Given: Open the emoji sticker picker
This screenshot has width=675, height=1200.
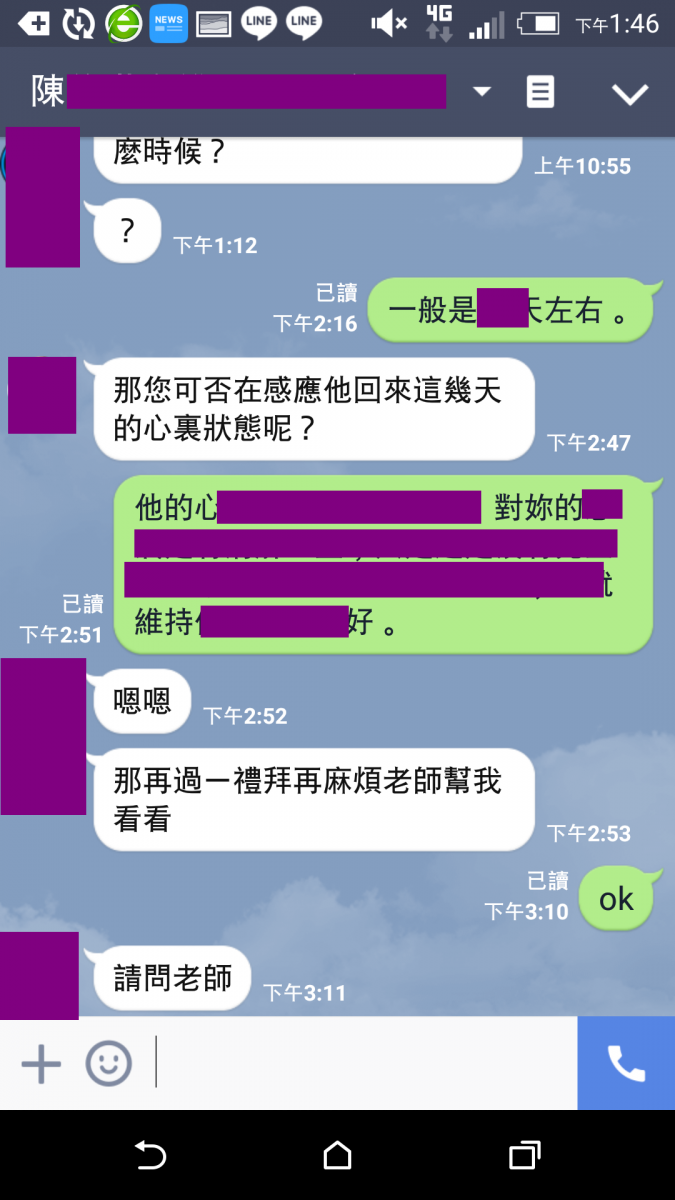Looking at the screenshot, I should point(108,1064).
